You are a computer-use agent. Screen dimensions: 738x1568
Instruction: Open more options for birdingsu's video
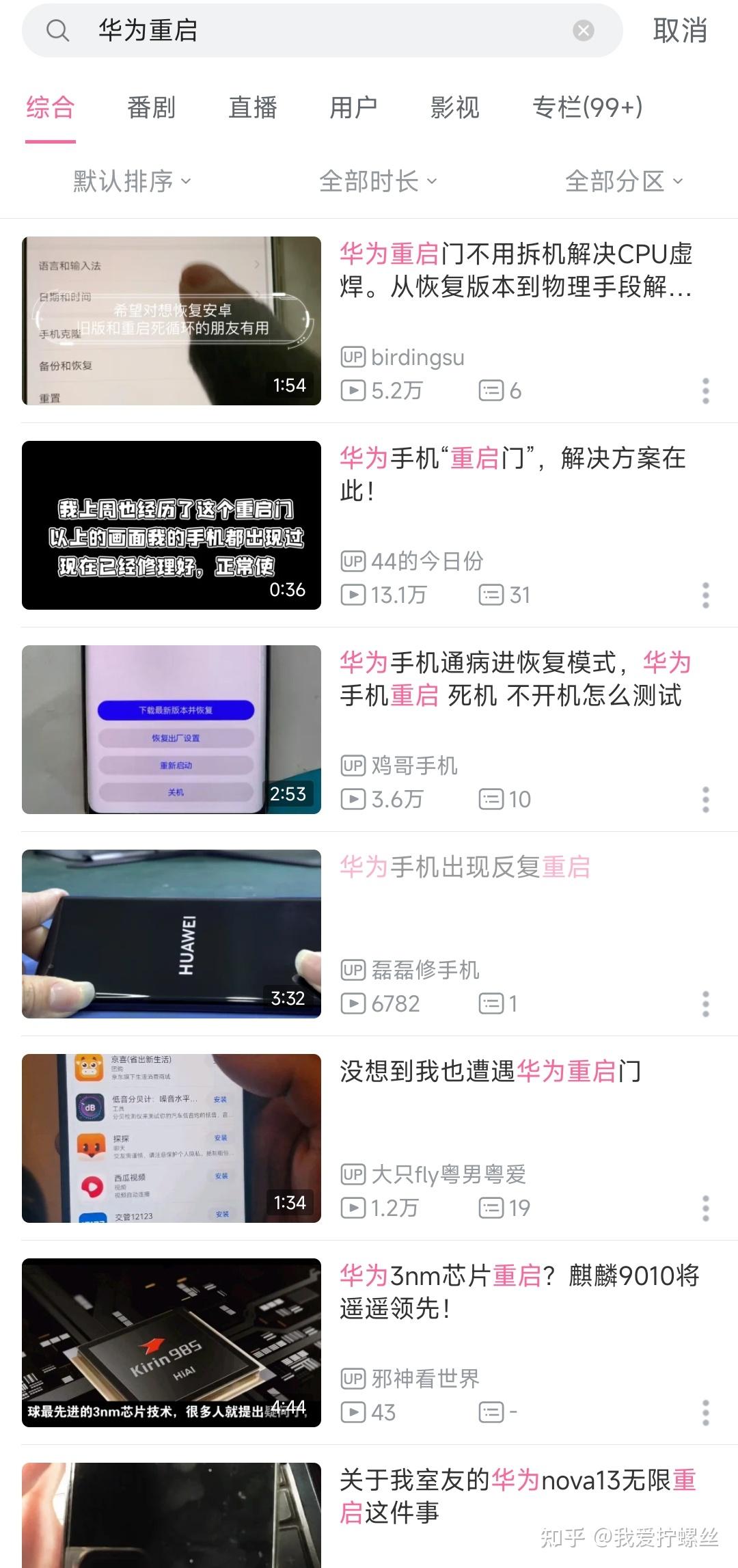pos(705,391)
